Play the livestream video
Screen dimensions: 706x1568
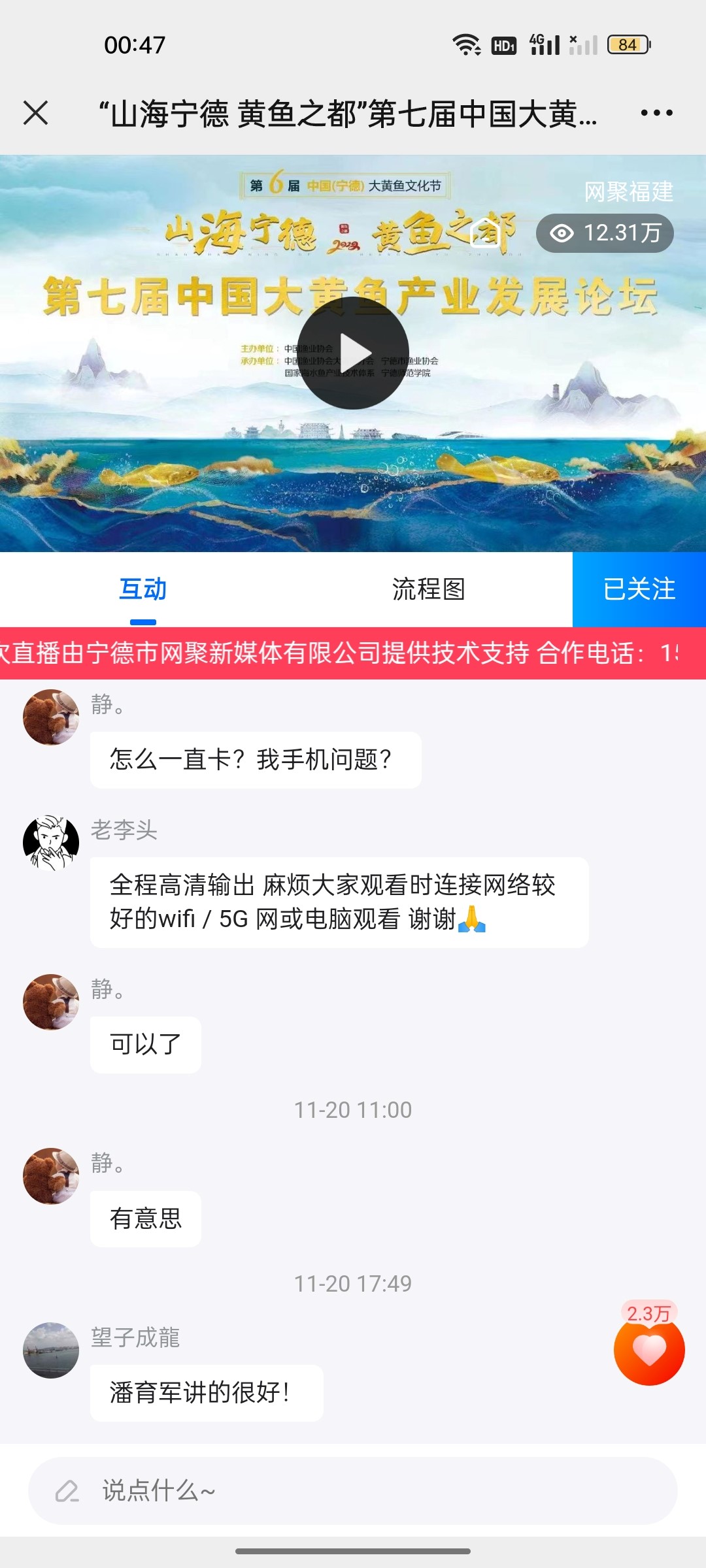coord(353,353)
